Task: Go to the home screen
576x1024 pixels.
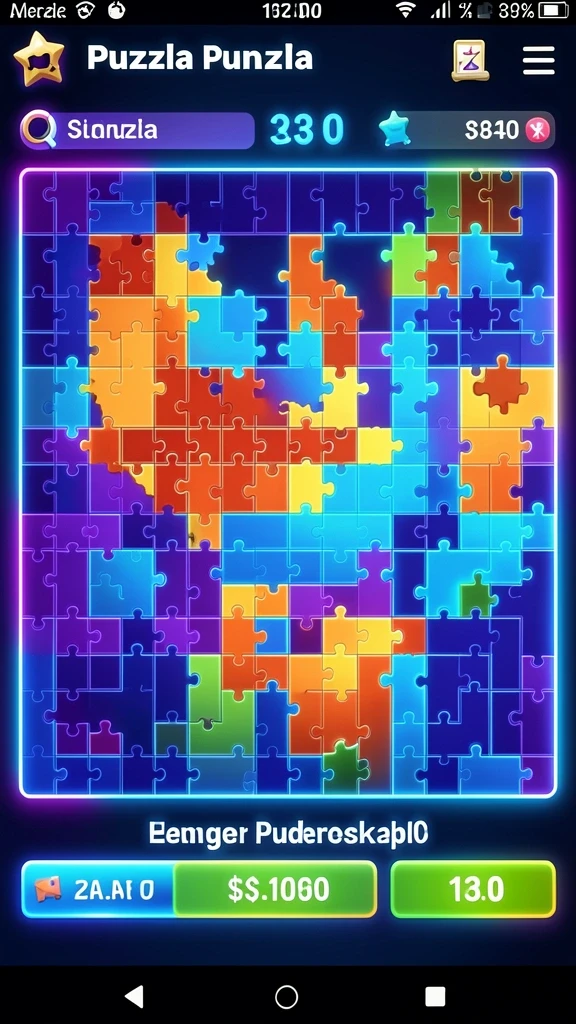Action: click(x=287, y=997)
